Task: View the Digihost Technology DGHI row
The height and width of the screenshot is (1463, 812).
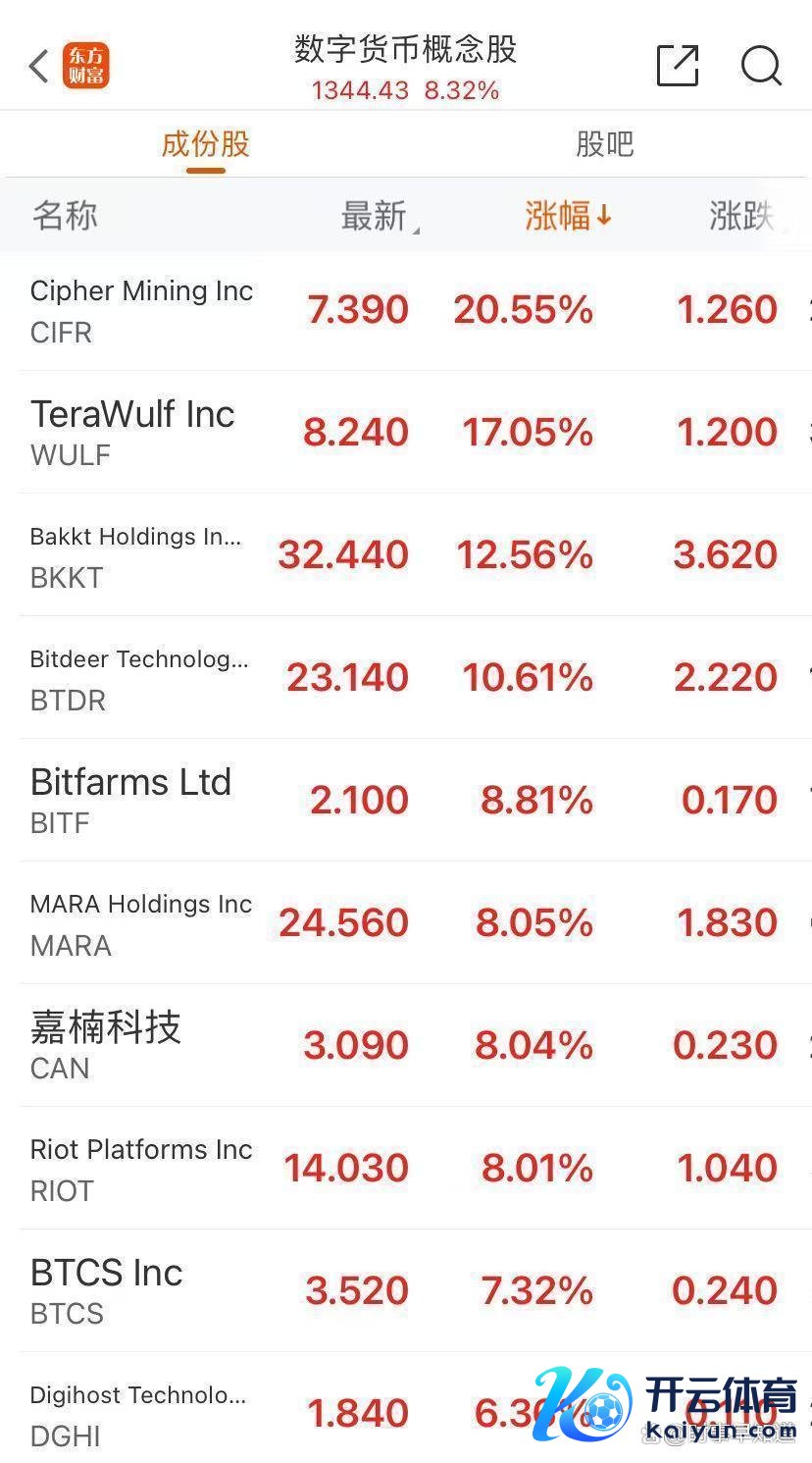Action: (x=137, y=1414)
